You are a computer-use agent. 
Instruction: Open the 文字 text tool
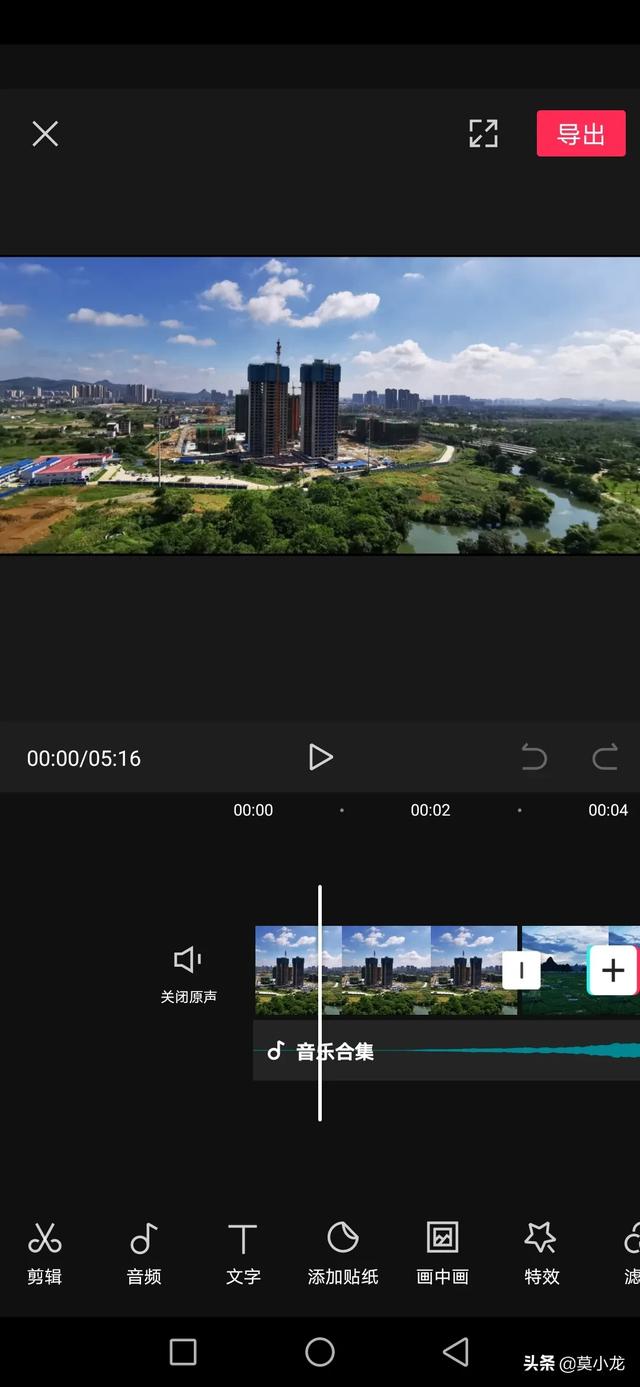[x=243, y=1252]
